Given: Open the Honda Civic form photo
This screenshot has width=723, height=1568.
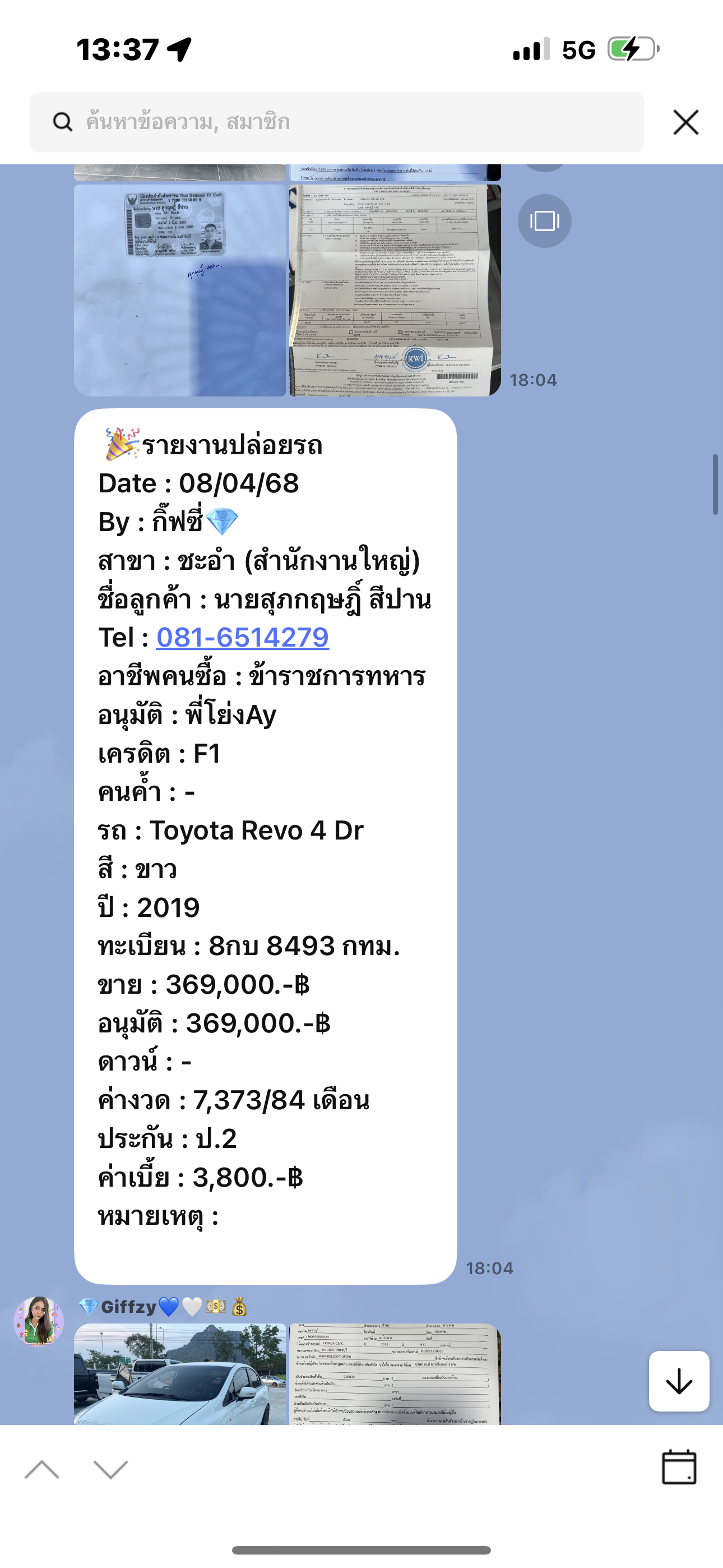Looking at the screenshot, I should click(x=395, y=1375).
